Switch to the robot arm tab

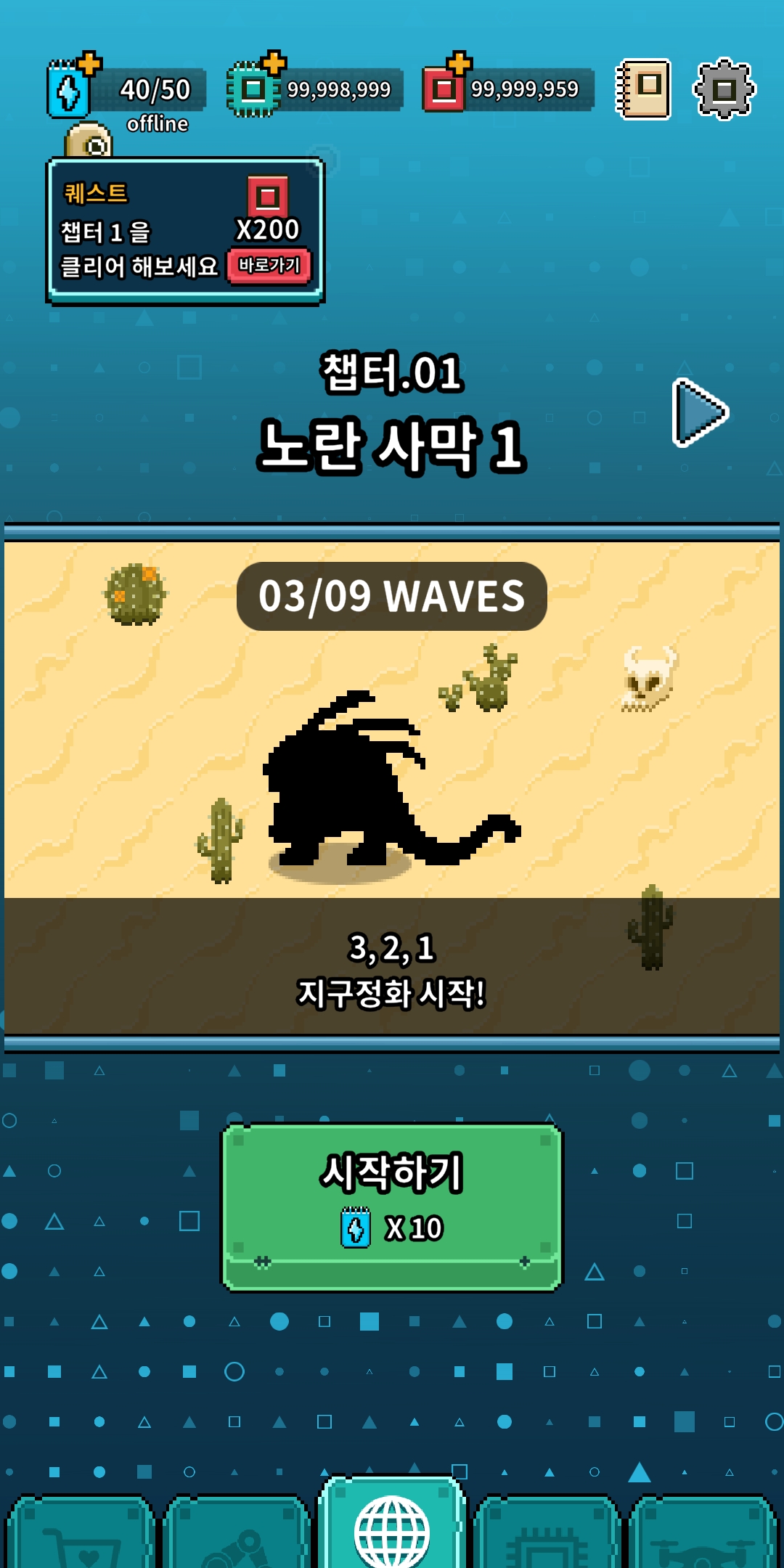(237, 1535)
